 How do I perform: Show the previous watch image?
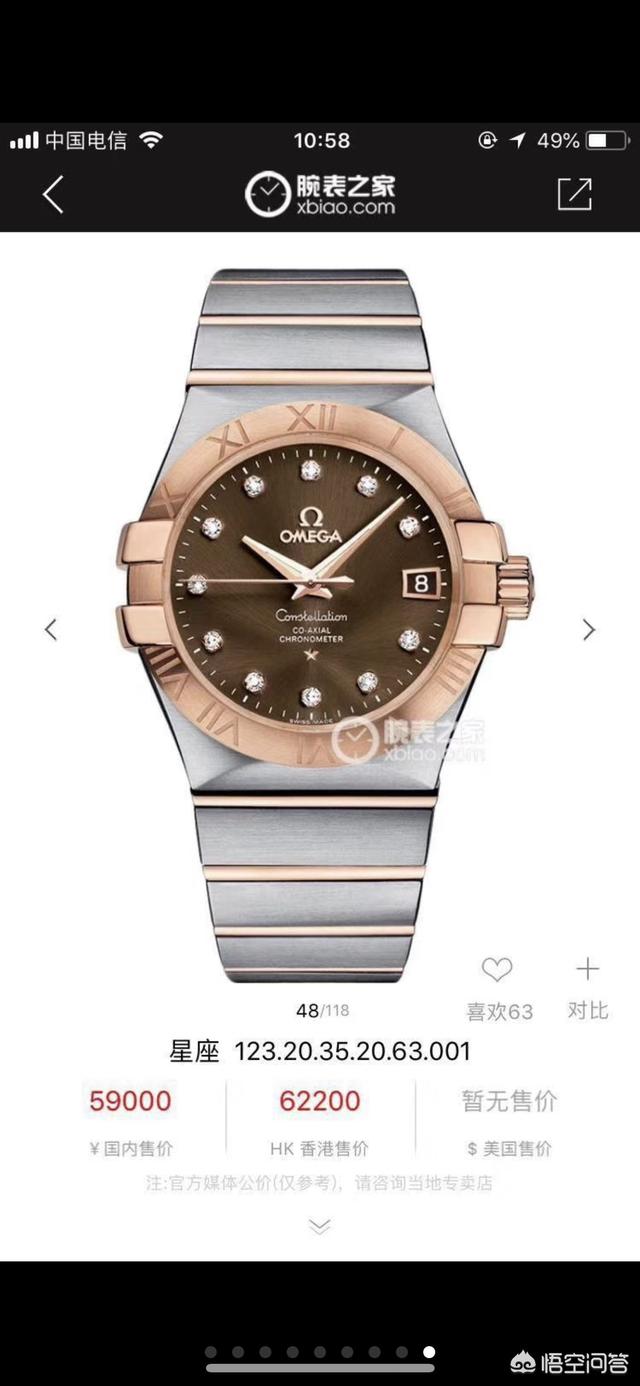(x=51, y=629)
